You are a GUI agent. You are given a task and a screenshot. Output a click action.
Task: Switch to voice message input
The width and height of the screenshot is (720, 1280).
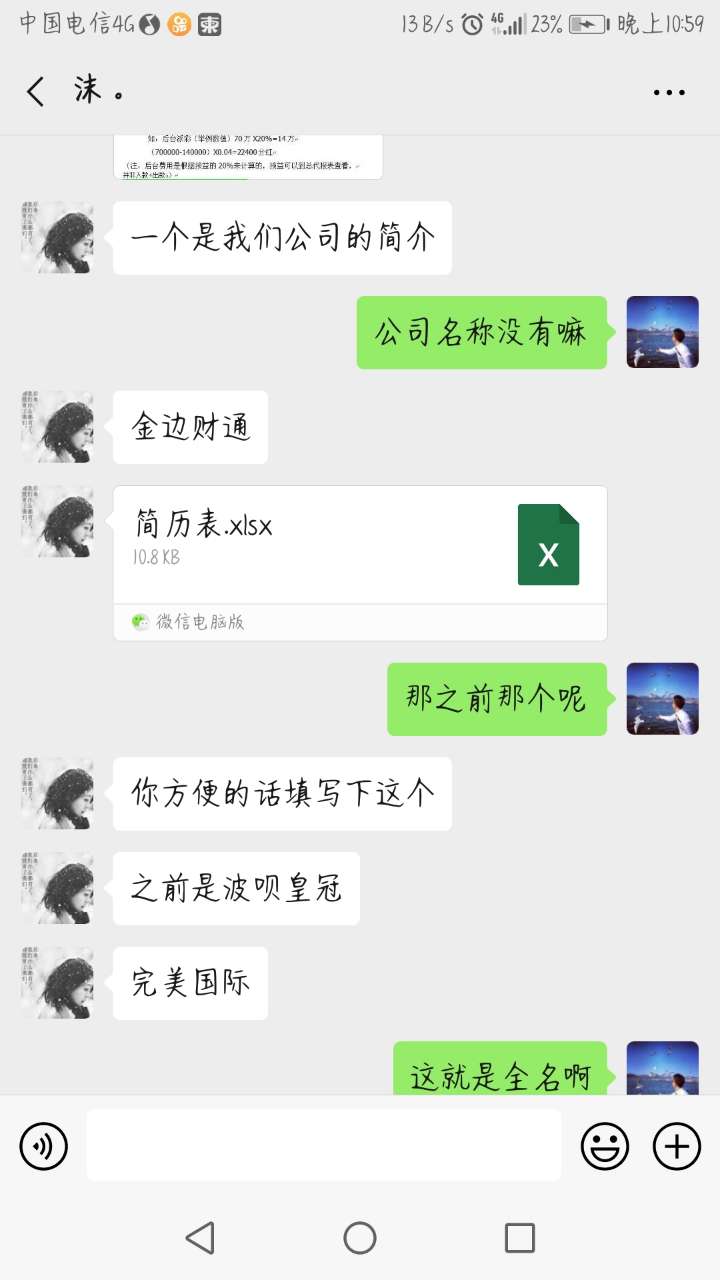pyautogui.click(x=44, y=1146)
